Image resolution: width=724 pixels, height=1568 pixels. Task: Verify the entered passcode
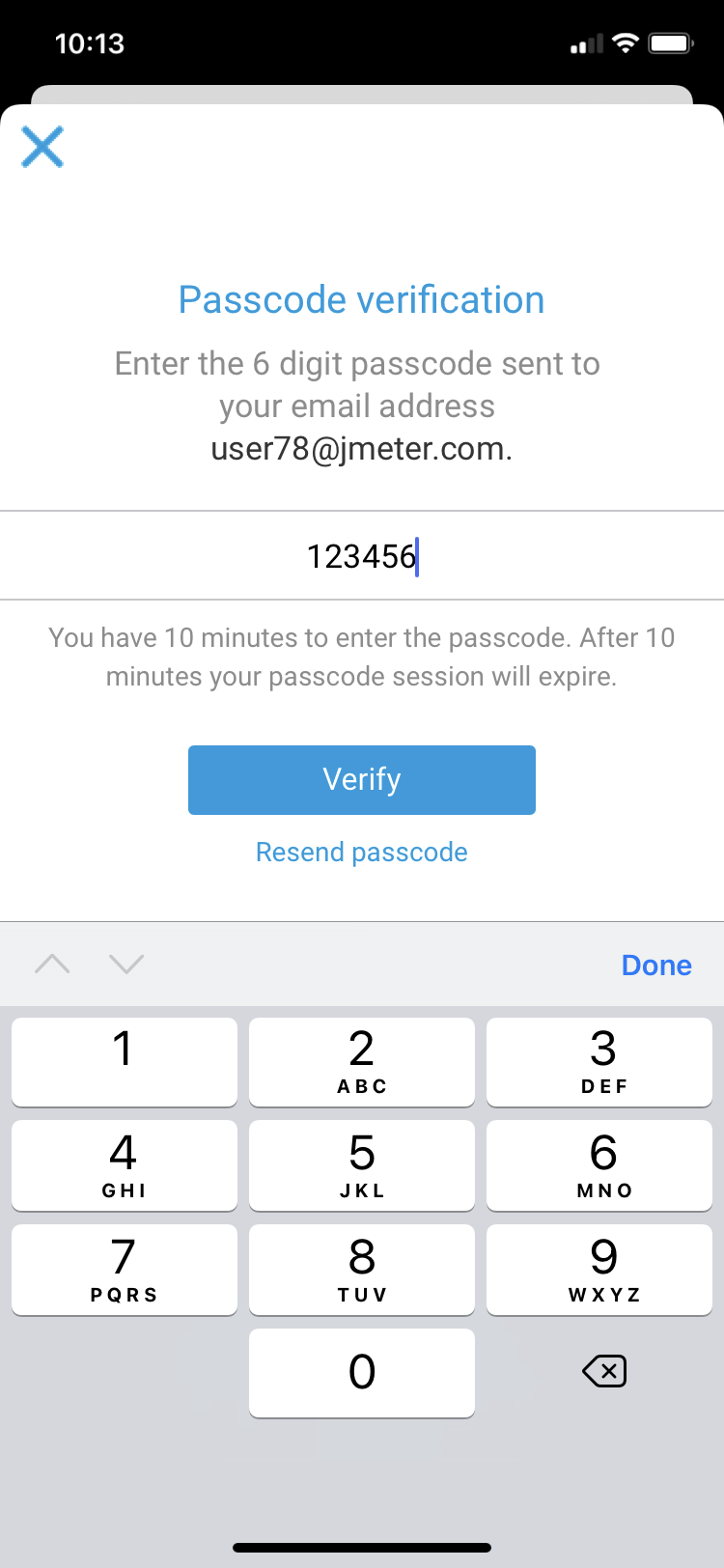pyautogui.click(x=362, y=780)
